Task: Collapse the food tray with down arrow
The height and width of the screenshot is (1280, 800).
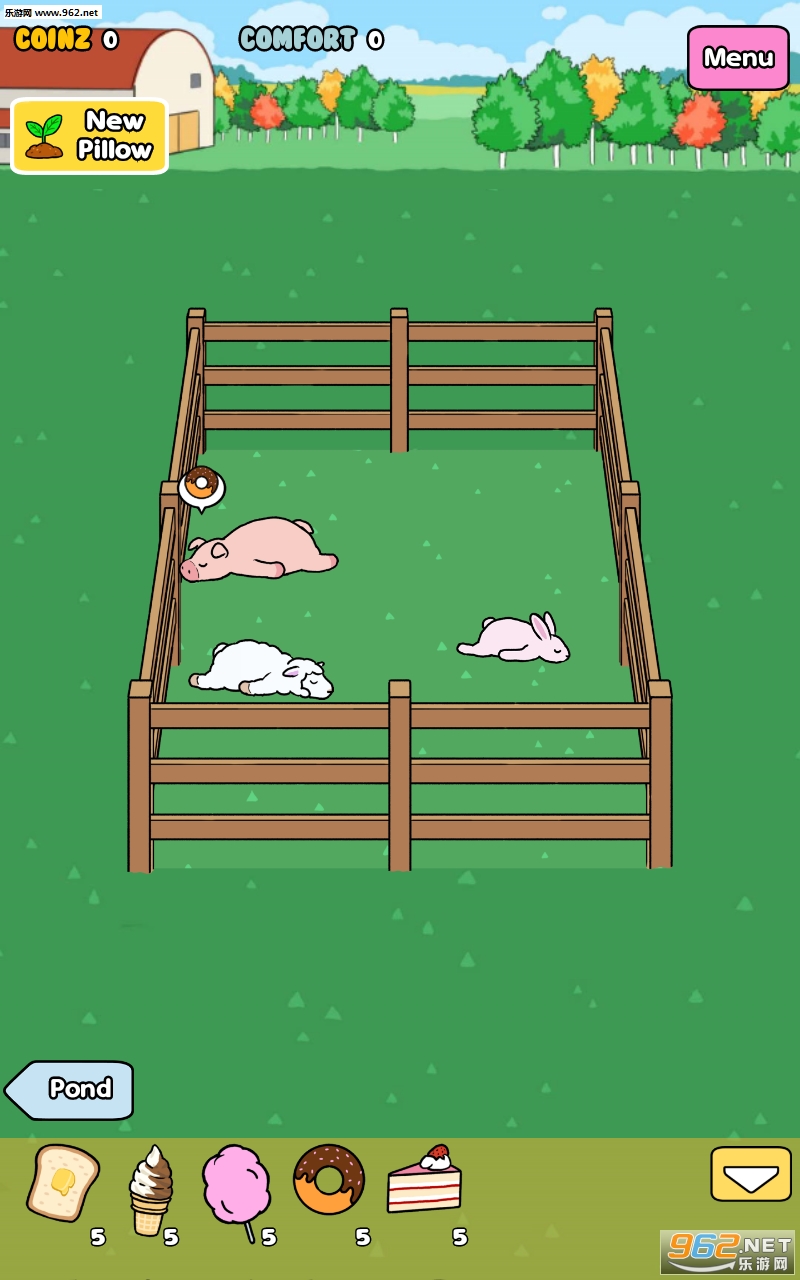Action: [x=750, y=1174]
